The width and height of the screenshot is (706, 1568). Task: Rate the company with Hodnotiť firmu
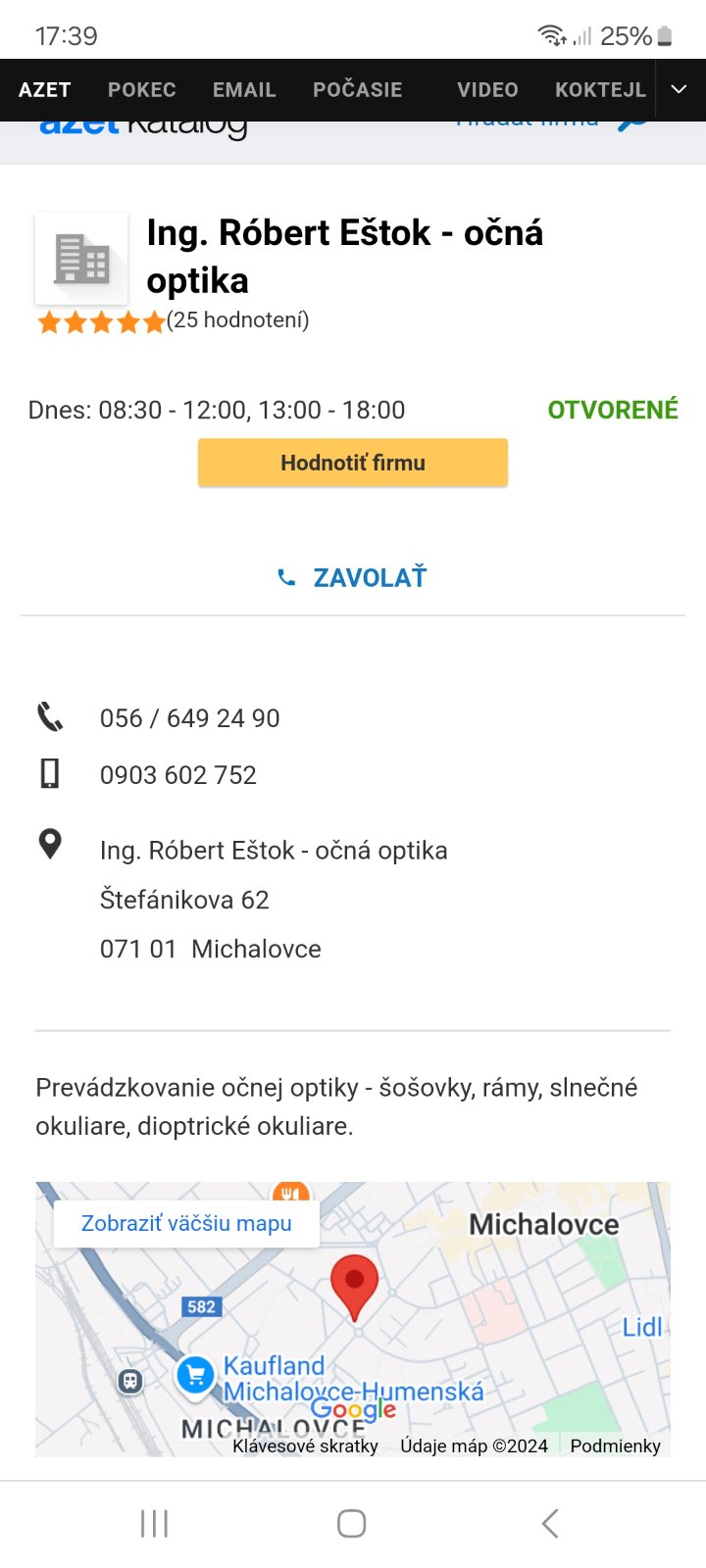(353, 463)
